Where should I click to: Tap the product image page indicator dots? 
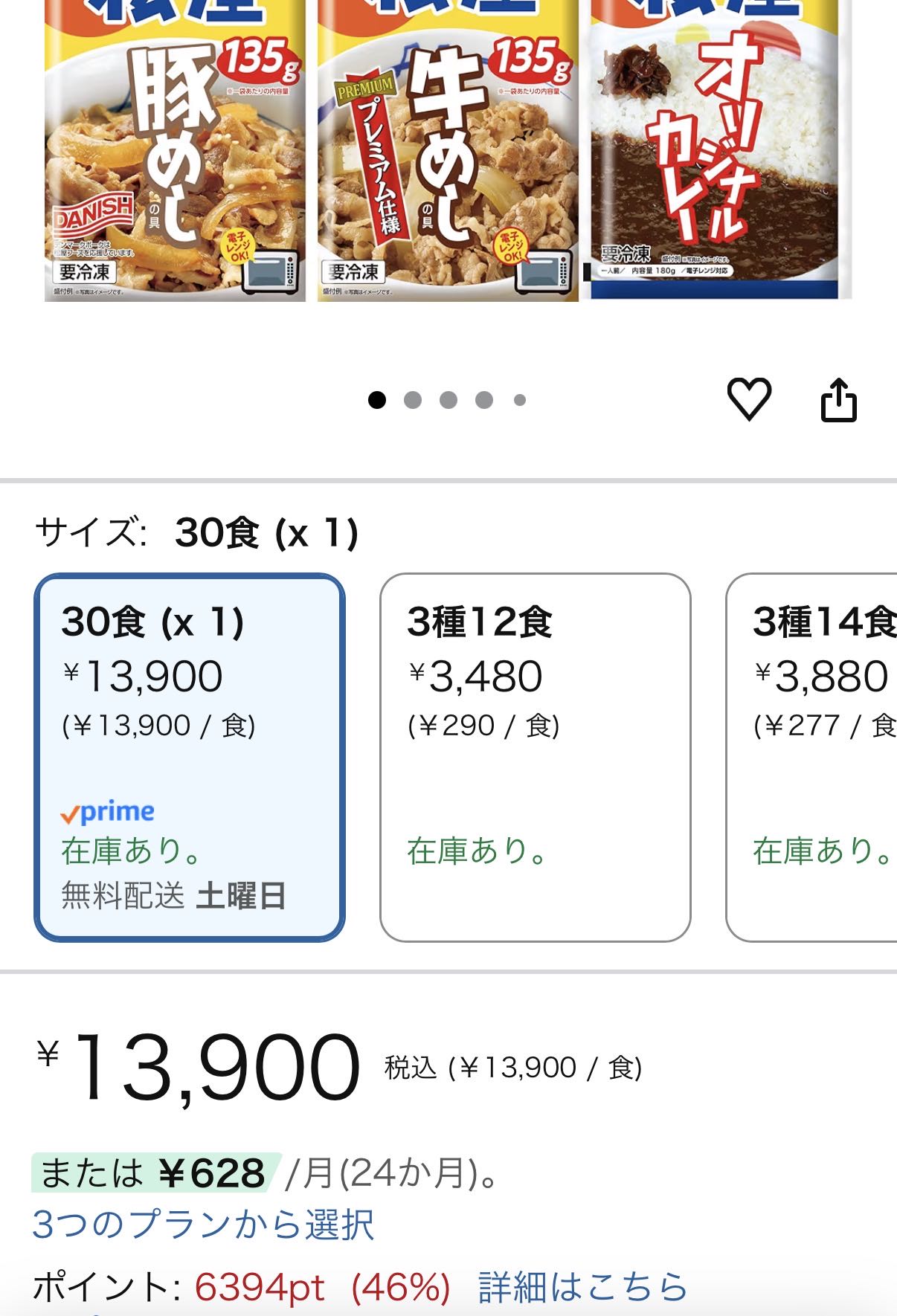(x=447, y=400)
